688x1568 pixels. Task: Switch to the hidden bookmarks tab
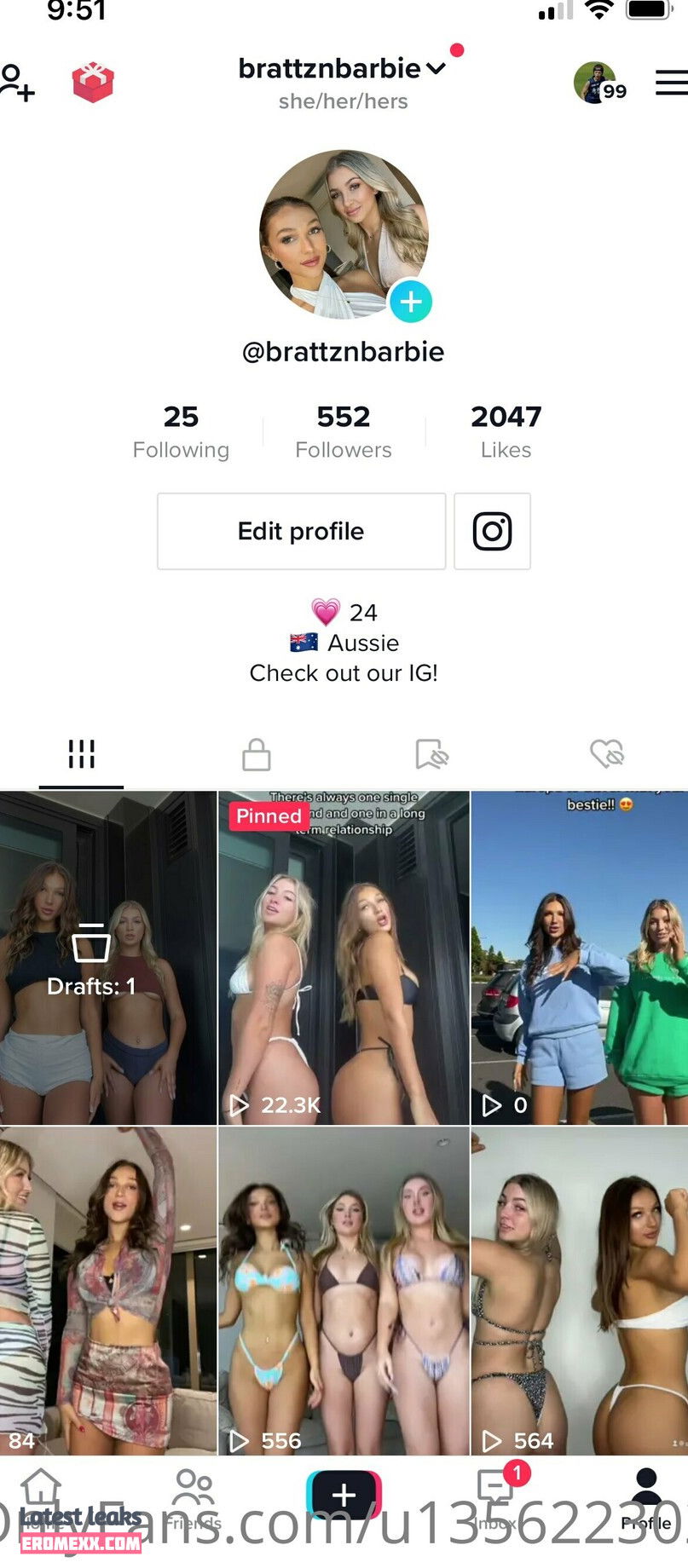click(x=431, y=754)
